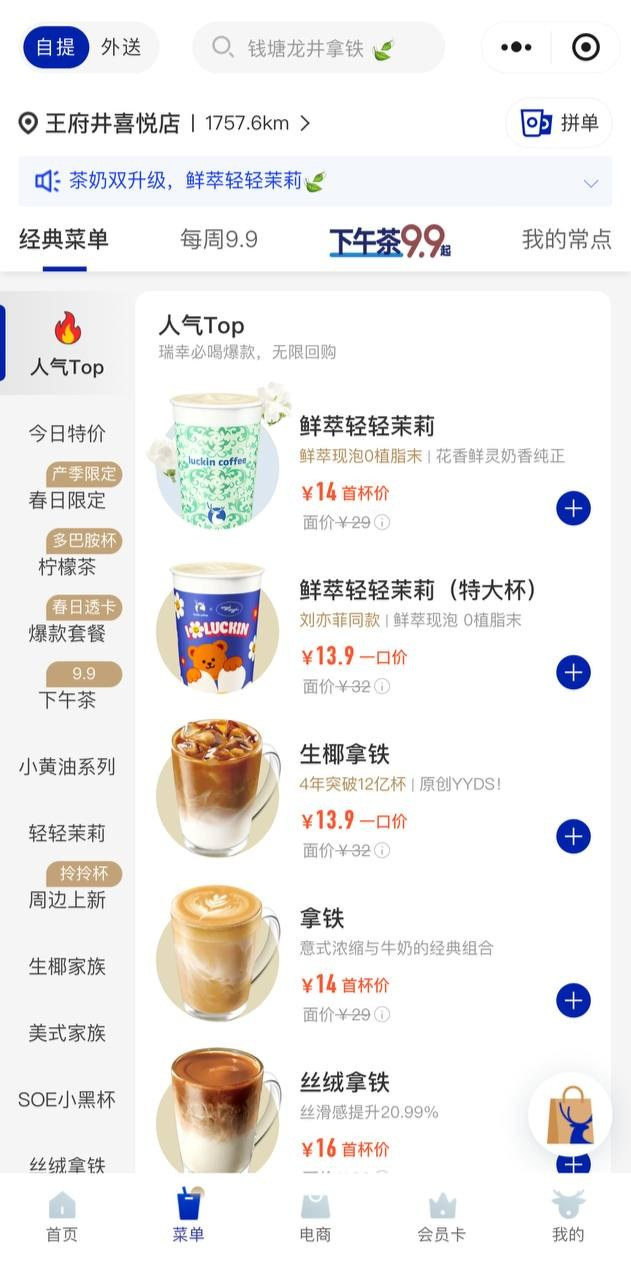Add 鲜萃轻轻茉莉(特大杯) to cart
The image size is (631, 1280).
click(x=573, y=672)
